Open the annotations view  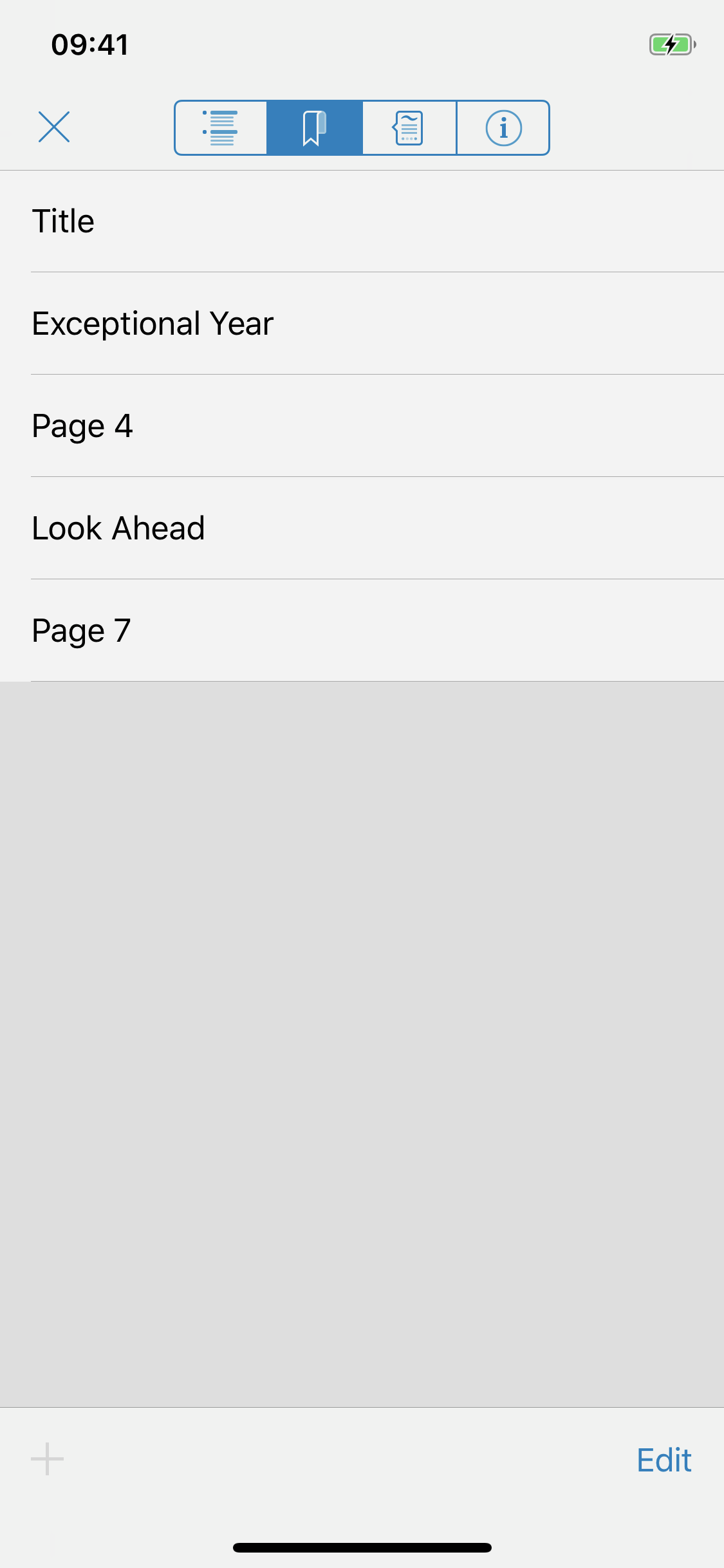click(x=409, y=128)
